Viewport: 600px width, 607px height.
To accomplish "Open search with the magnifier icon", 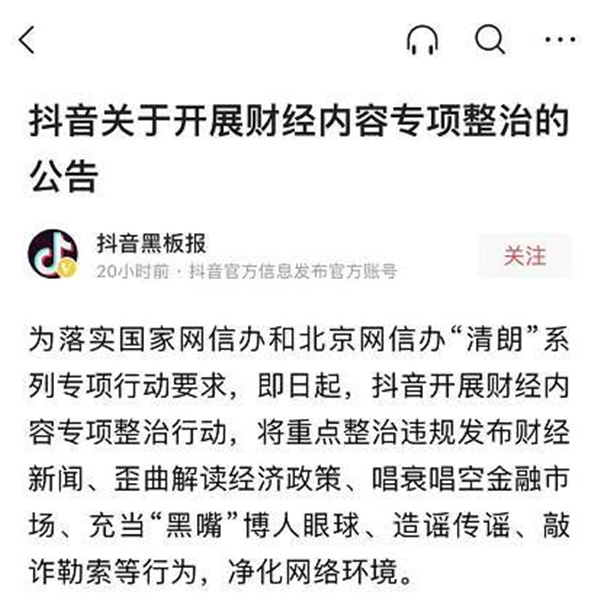I will pos(489,40).
